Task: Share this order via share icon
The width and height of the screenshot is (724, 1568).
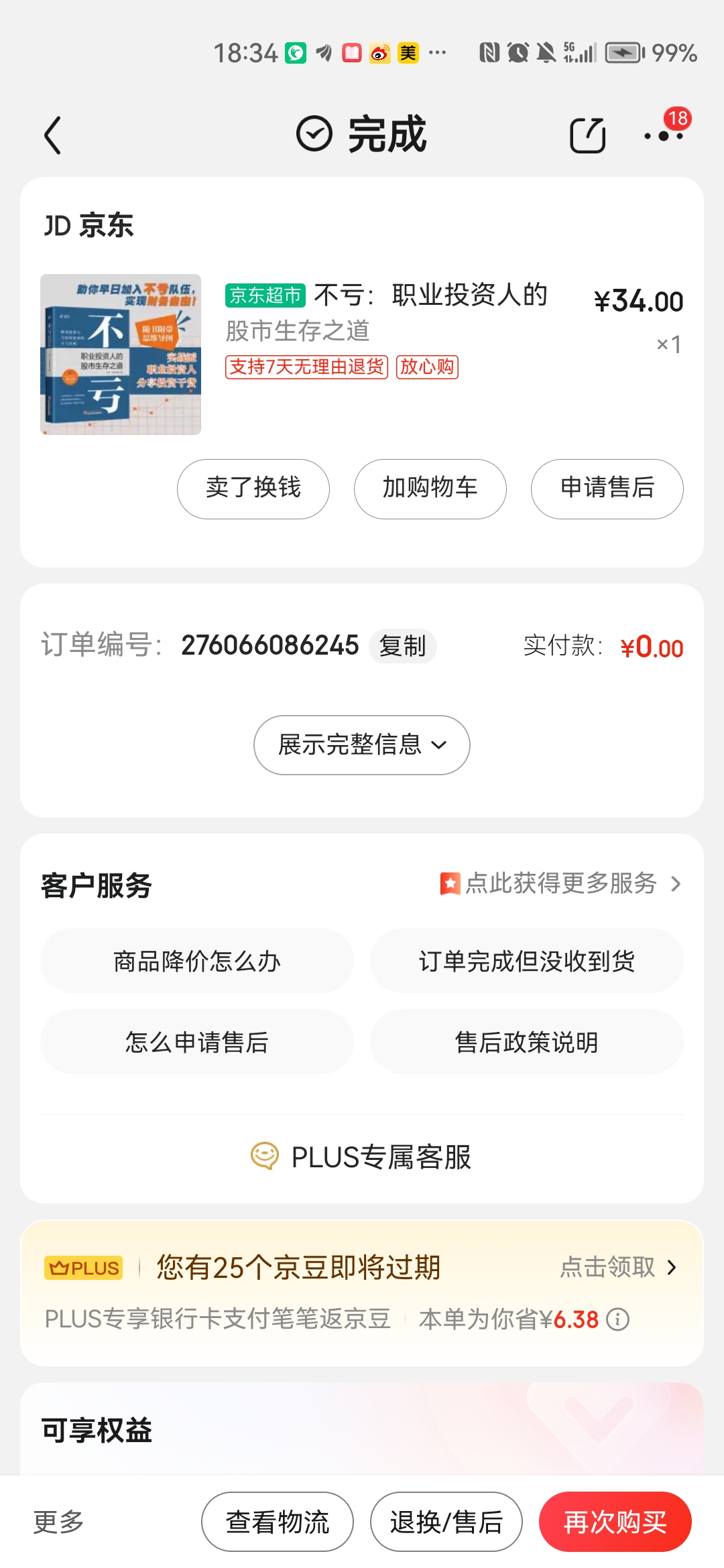Action: point(587,135)
